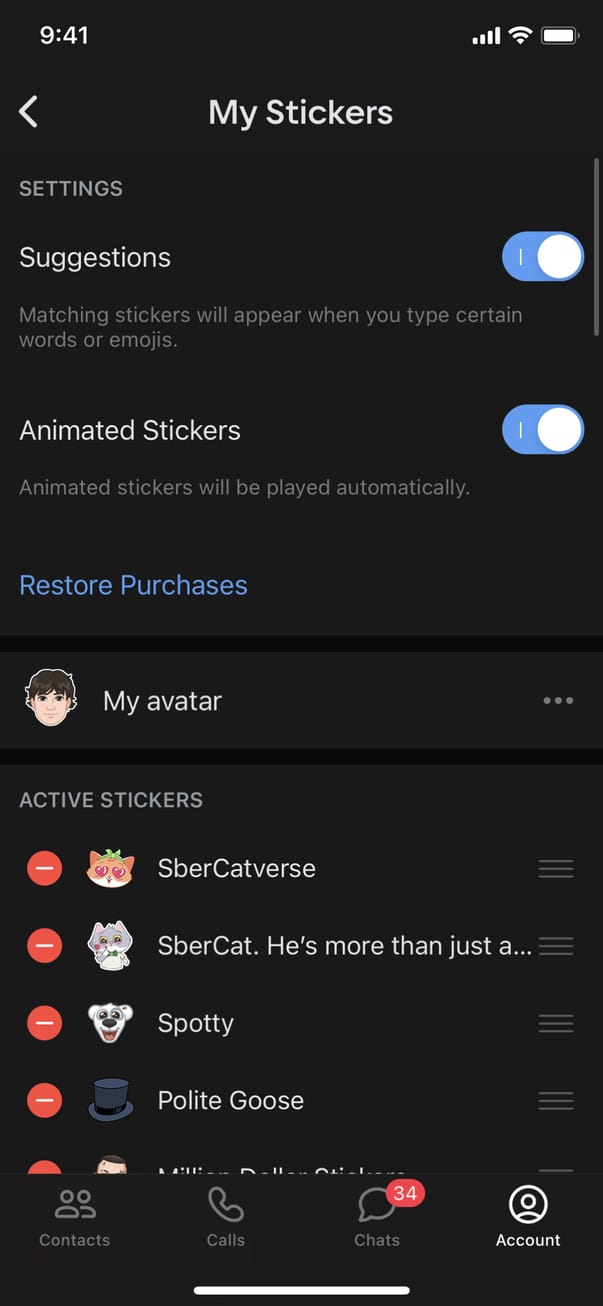Image resolution: width=603 pixels, height=1306 pixels.
Task: Tap the Restore Purchases link
Action: [133, 585]
